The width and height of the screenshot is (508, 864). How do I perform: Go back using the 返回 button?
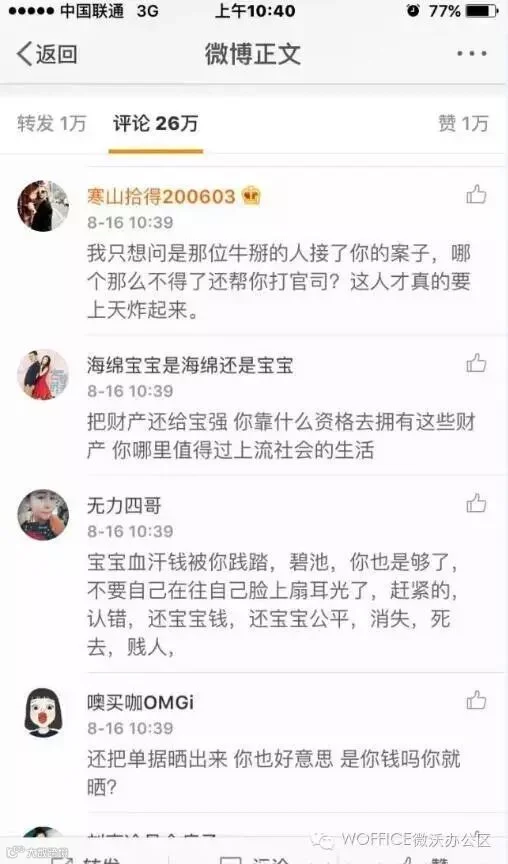[x=47, y=54]
